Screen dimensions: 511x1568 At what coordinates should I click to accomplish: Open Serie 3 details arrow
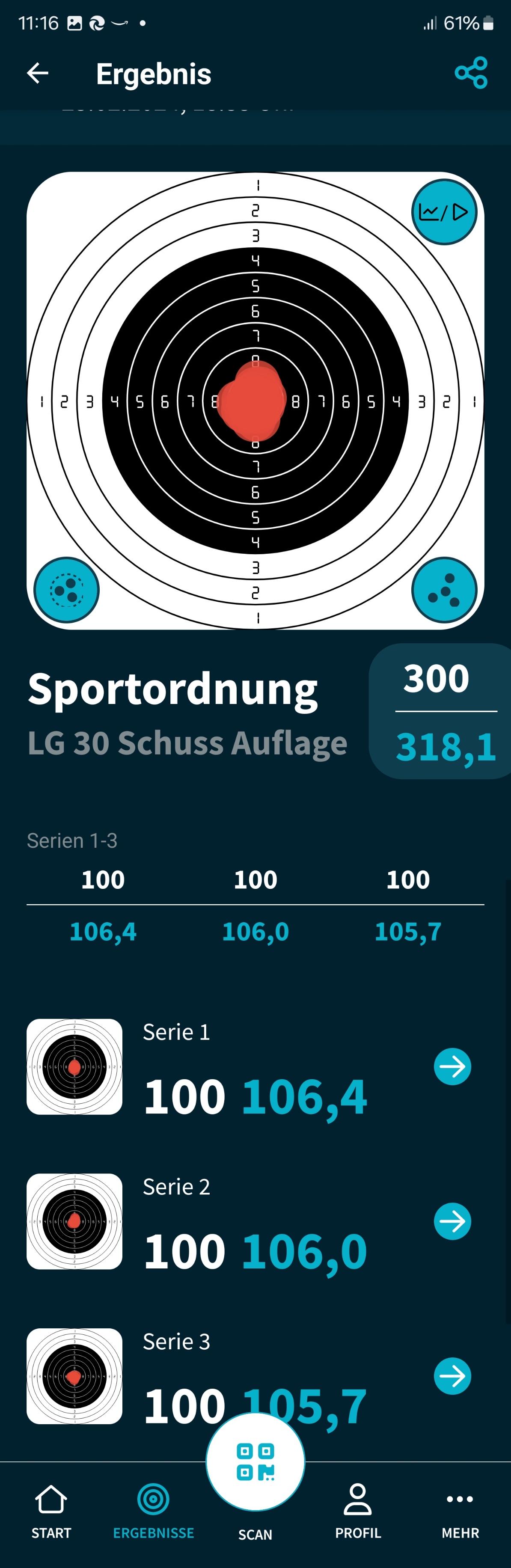point(452,1376)
